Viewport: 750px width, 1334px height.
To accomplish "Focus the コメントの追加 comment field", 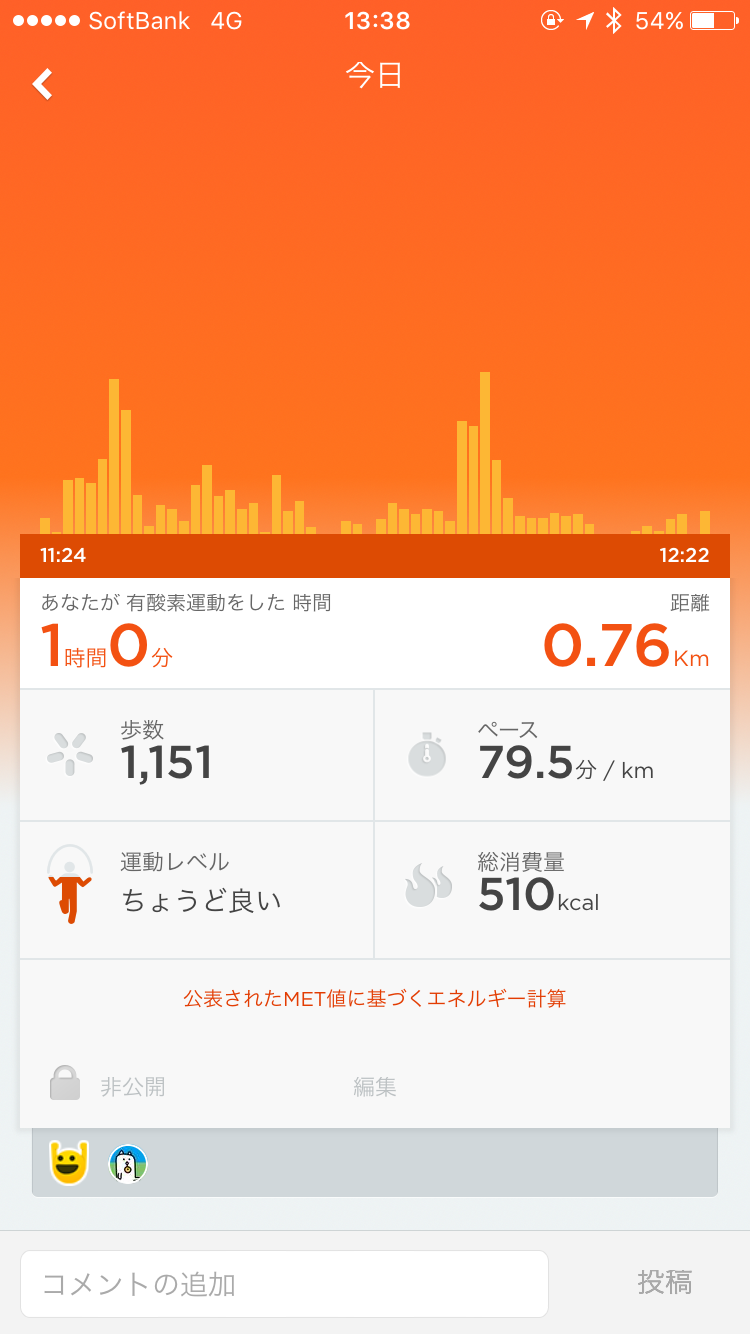I will click(x=284, y=1283).
